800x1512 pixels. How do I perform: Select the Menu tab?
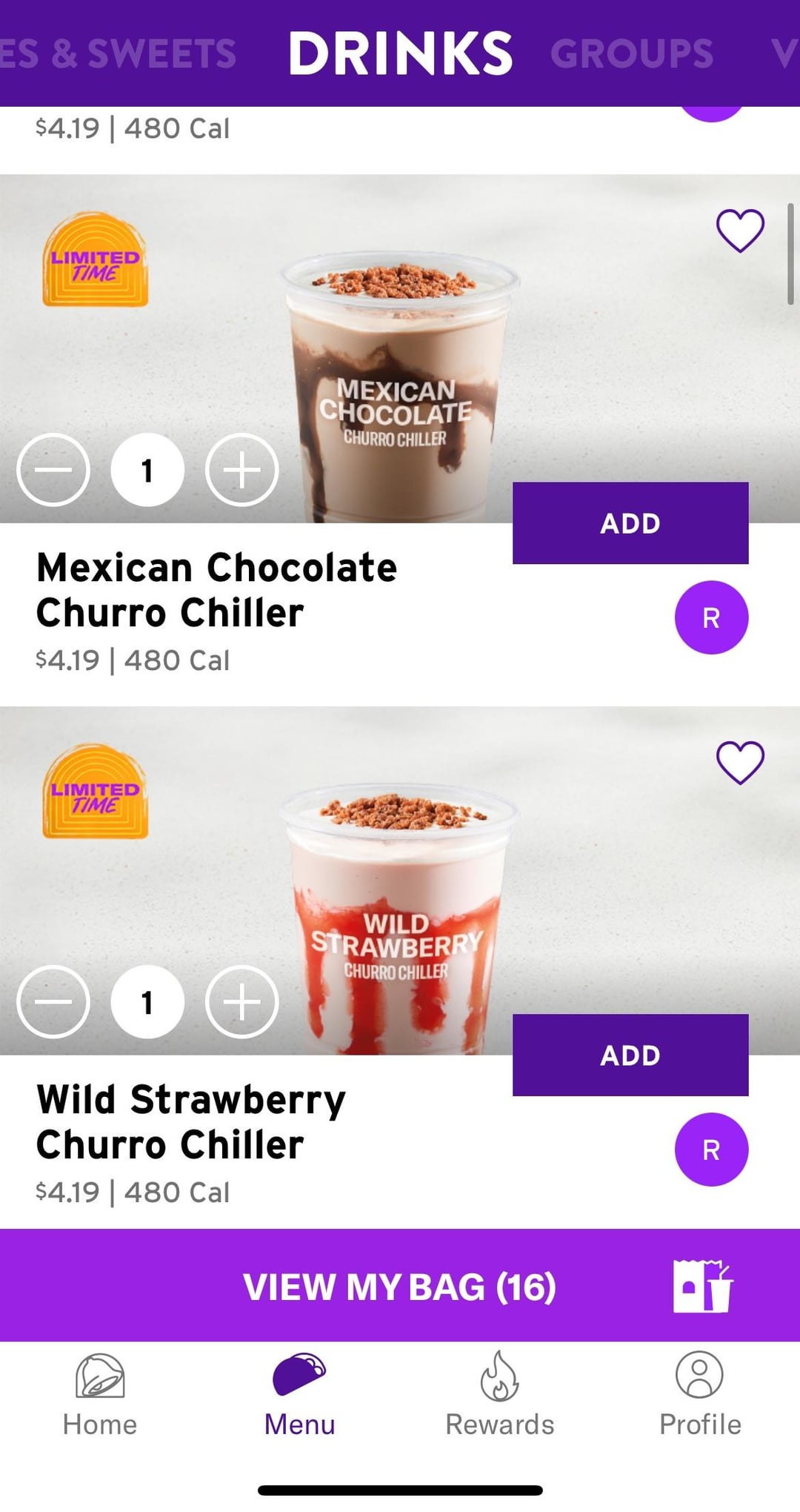tap(299, 1395)
